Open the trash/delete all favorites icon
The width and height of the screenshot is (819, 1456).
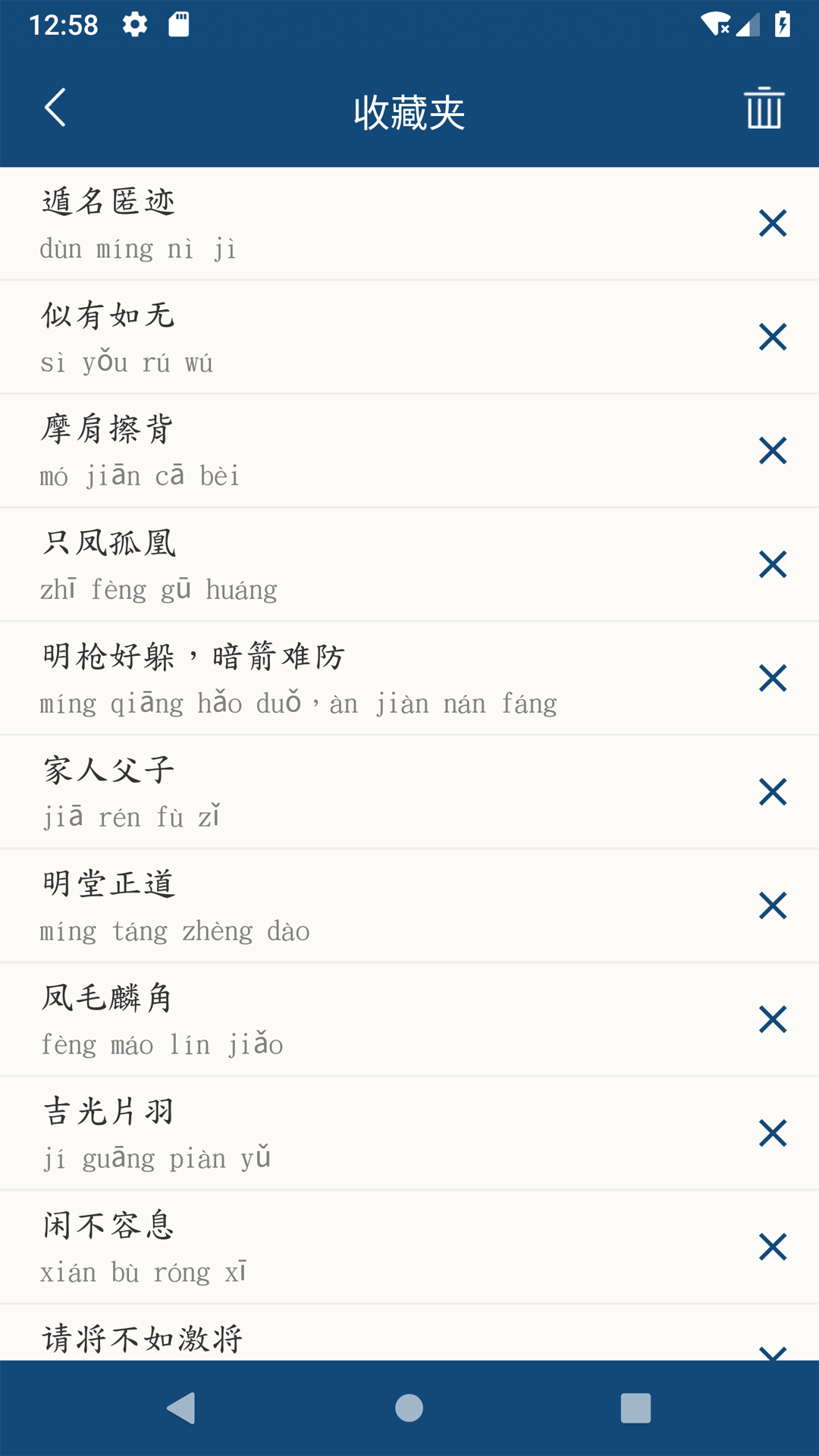coord(763,108)
